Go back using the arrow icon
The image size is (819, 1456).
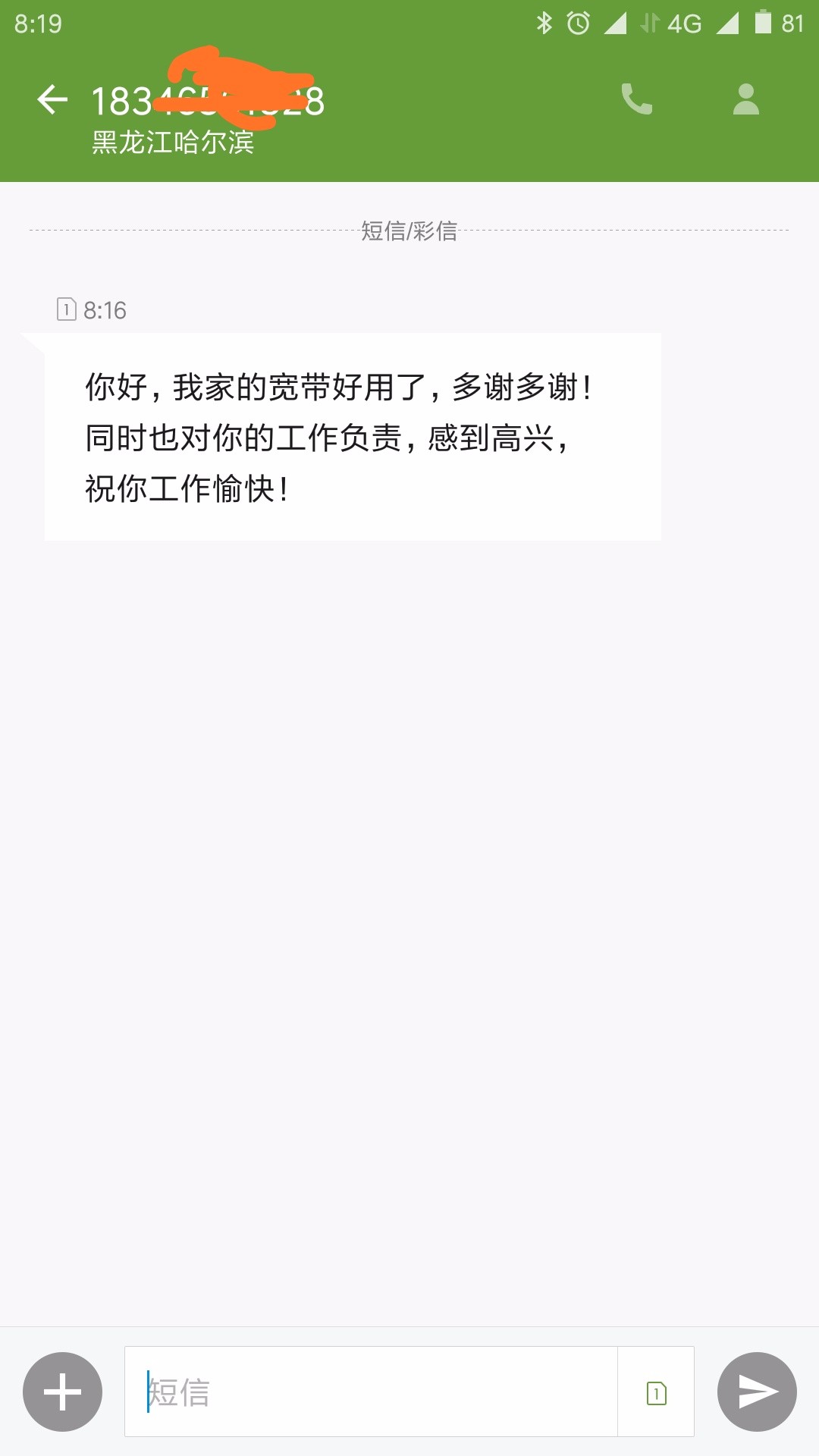pyautogui.click(x=52, y=99)
